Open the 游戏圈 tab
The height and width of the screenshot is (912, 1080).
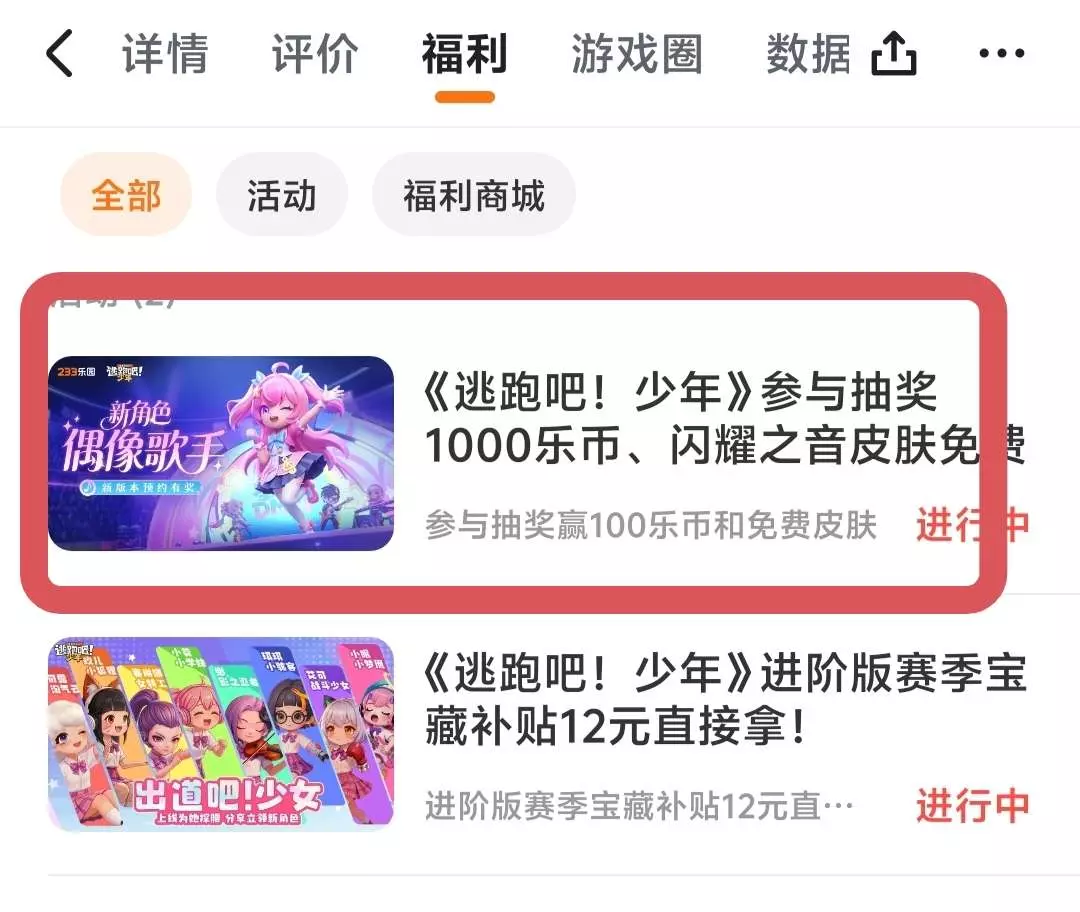[636, 54]
